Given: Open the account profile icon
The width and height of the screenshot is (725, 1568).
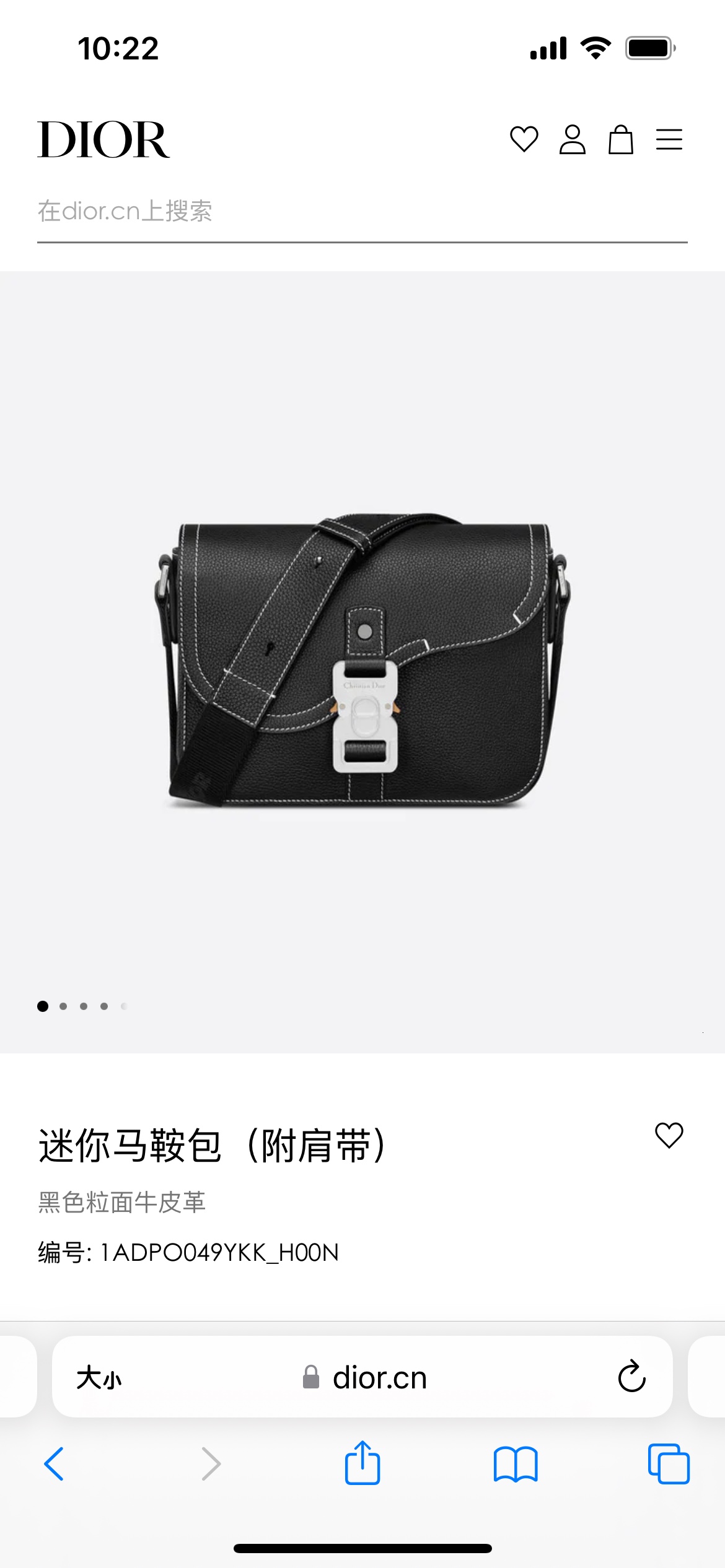Looking at the screenshot, I should pyautogui.click(x=572, y=139).
